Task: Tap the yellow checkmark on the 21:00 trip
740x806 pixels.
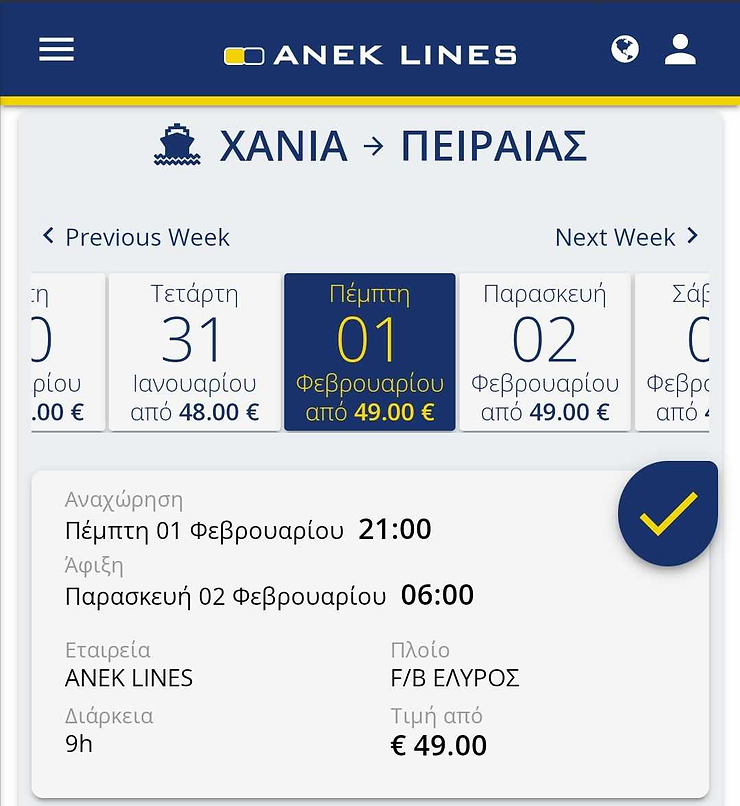Action: click(x=667, y=514)
